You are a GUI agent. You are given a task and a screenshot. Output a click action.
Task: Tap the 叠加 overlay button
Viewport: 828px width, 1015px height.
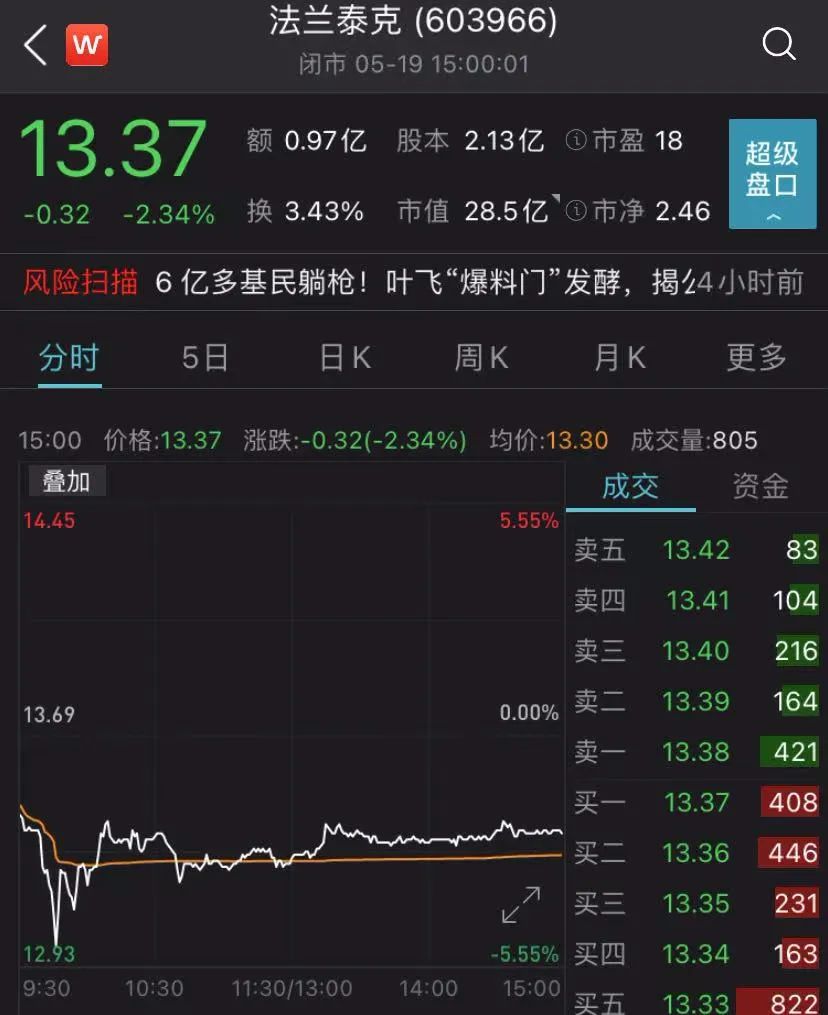point(66,481)
